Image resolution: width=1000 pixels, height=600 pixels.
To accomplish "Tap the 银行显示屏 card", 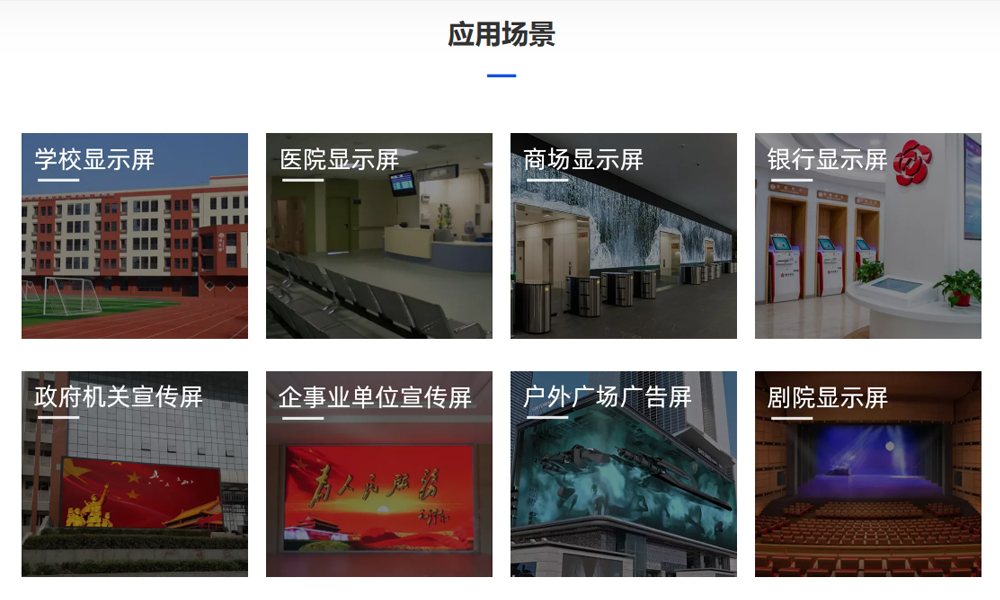I will (867, 236).
